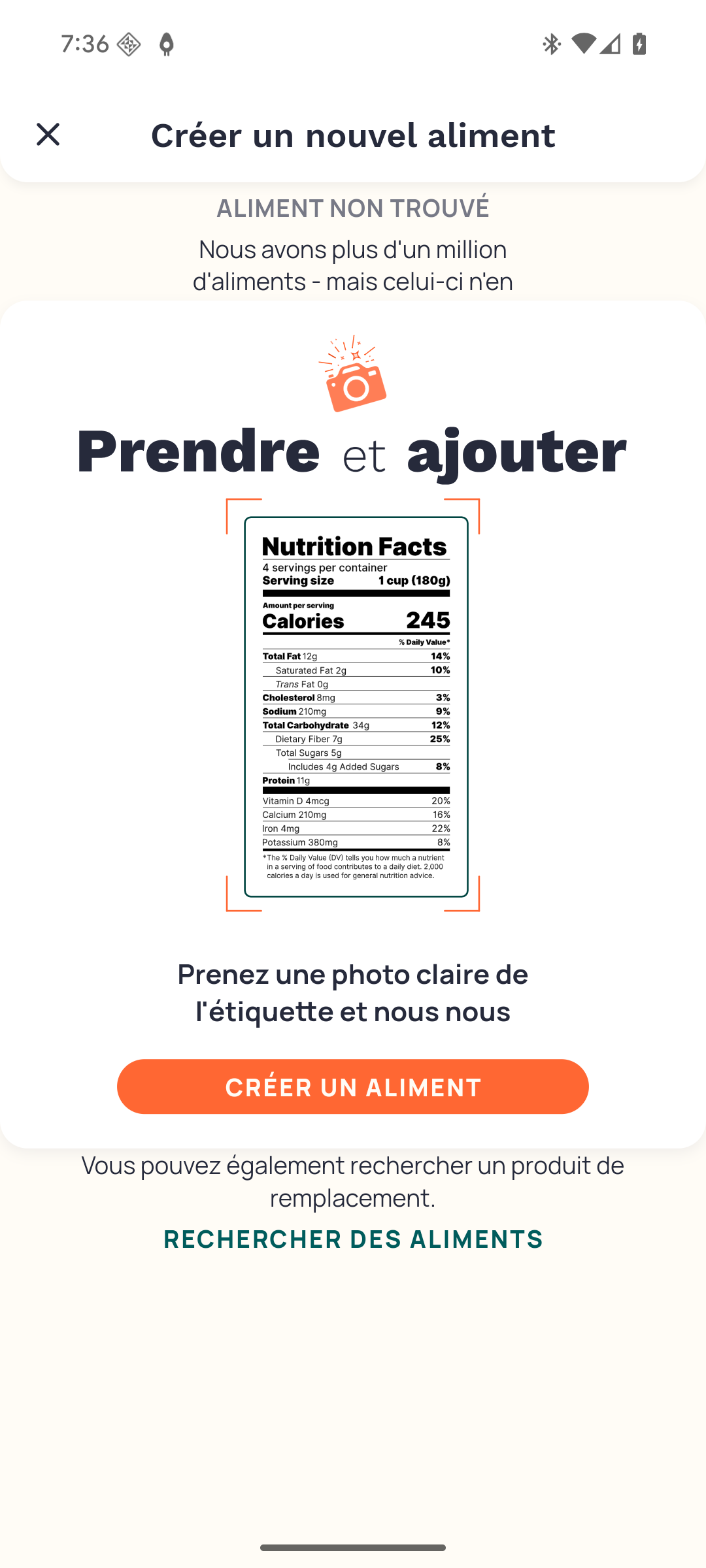The height and width of the screenshot is (1568, 706).
Task: Tap the Créer un aliment button
Action: (353, 1086)
